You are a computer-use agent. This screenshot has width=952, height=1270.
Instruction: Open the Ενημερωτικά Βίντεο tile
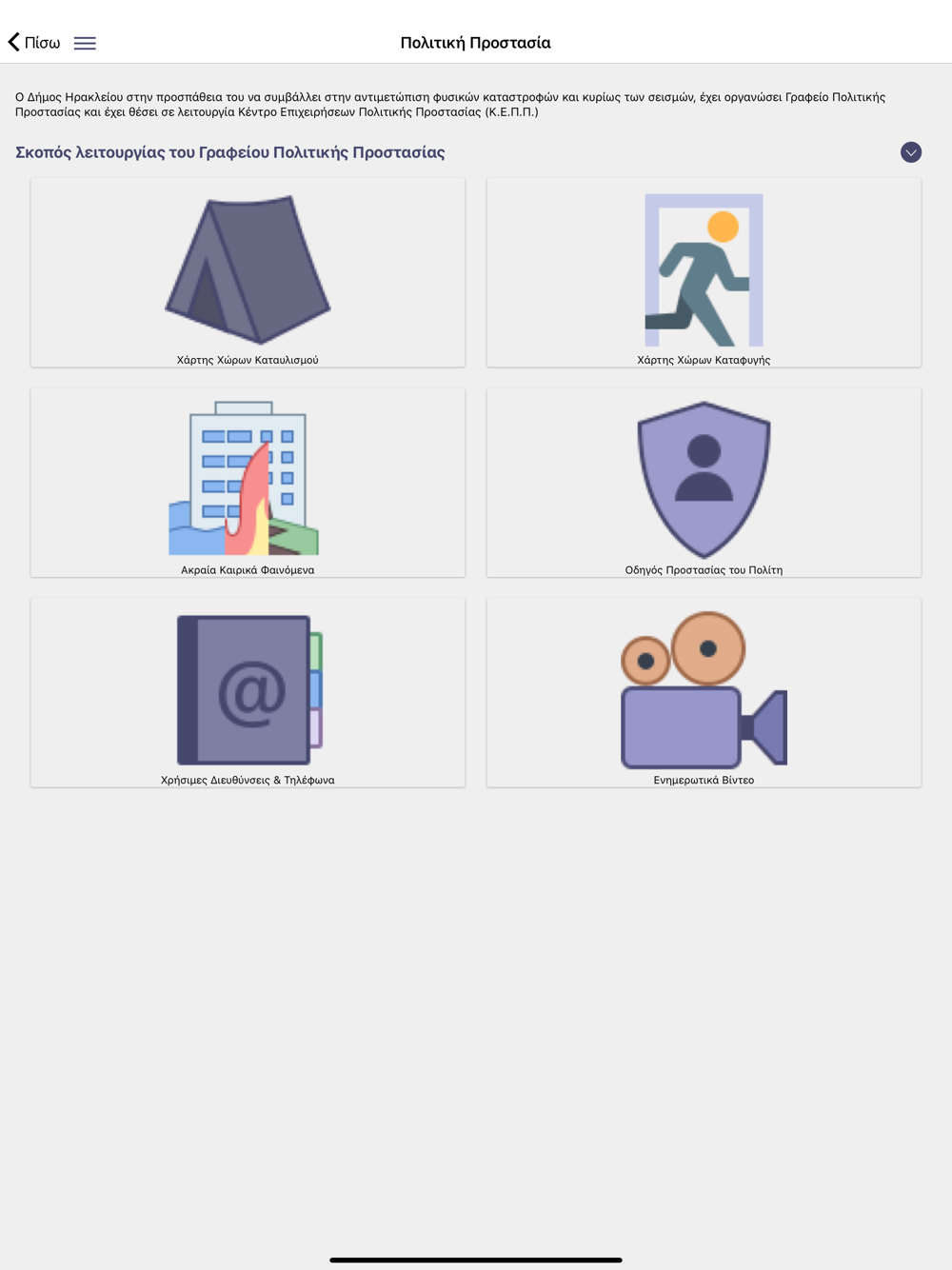point(704,692)
